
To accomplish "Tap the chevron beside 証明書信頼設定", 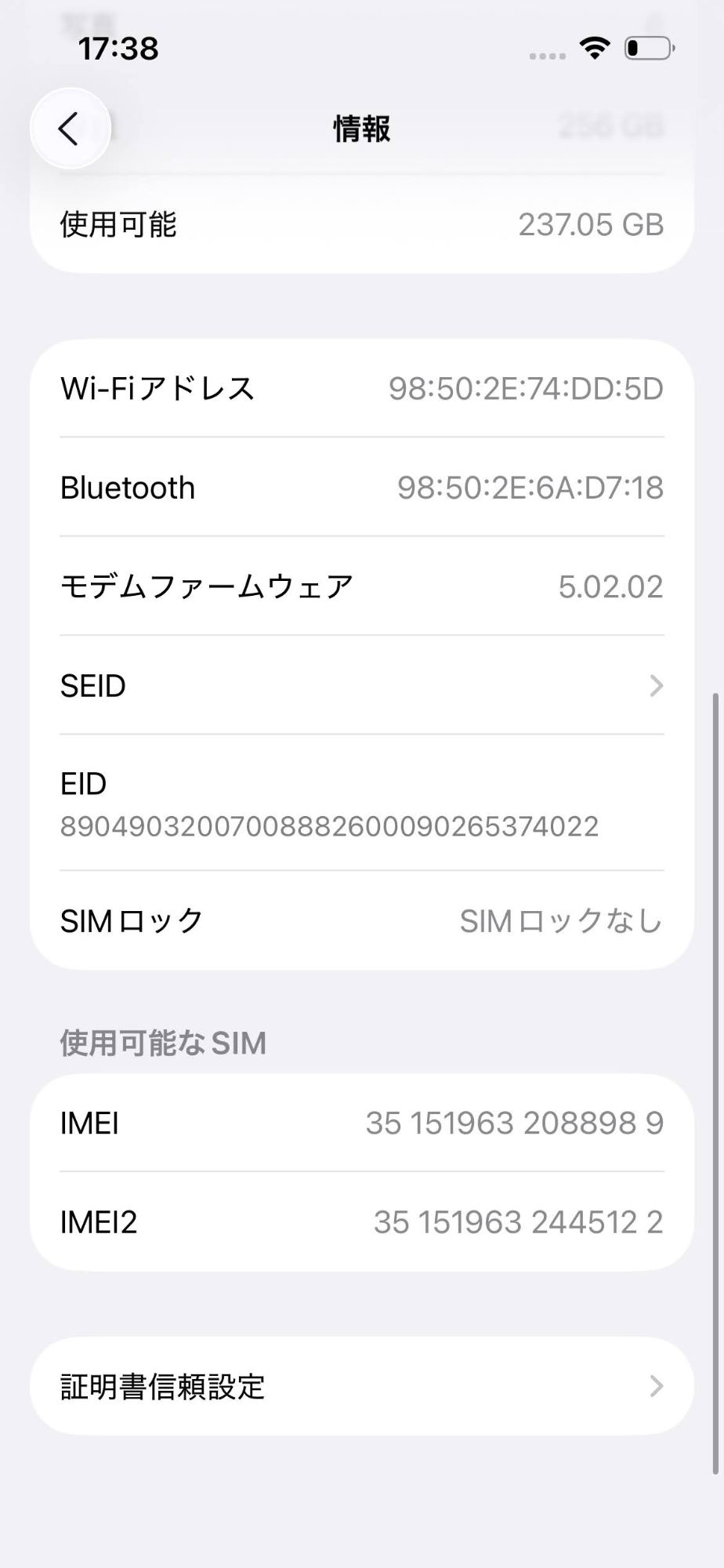I will click(656, 1385).
